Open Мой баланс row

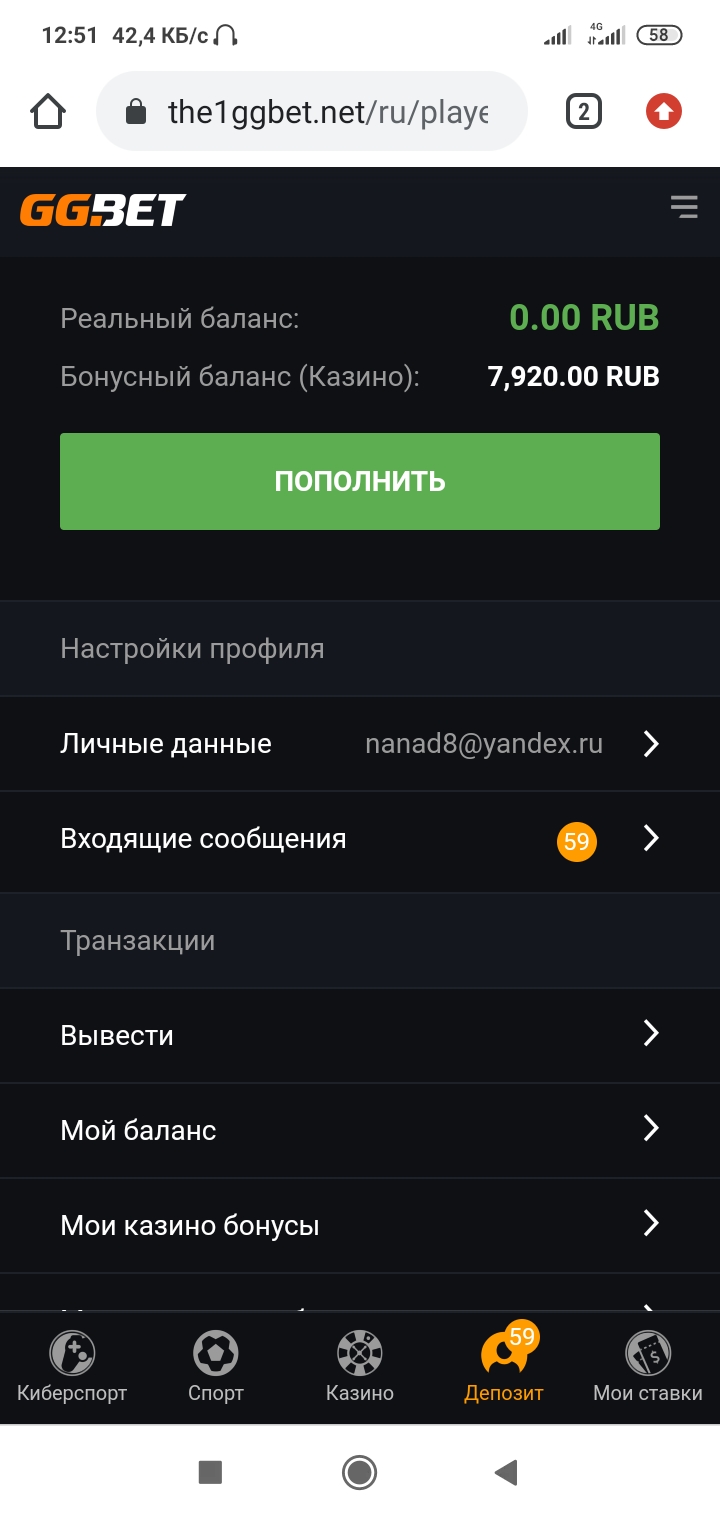pos(360,1130)
